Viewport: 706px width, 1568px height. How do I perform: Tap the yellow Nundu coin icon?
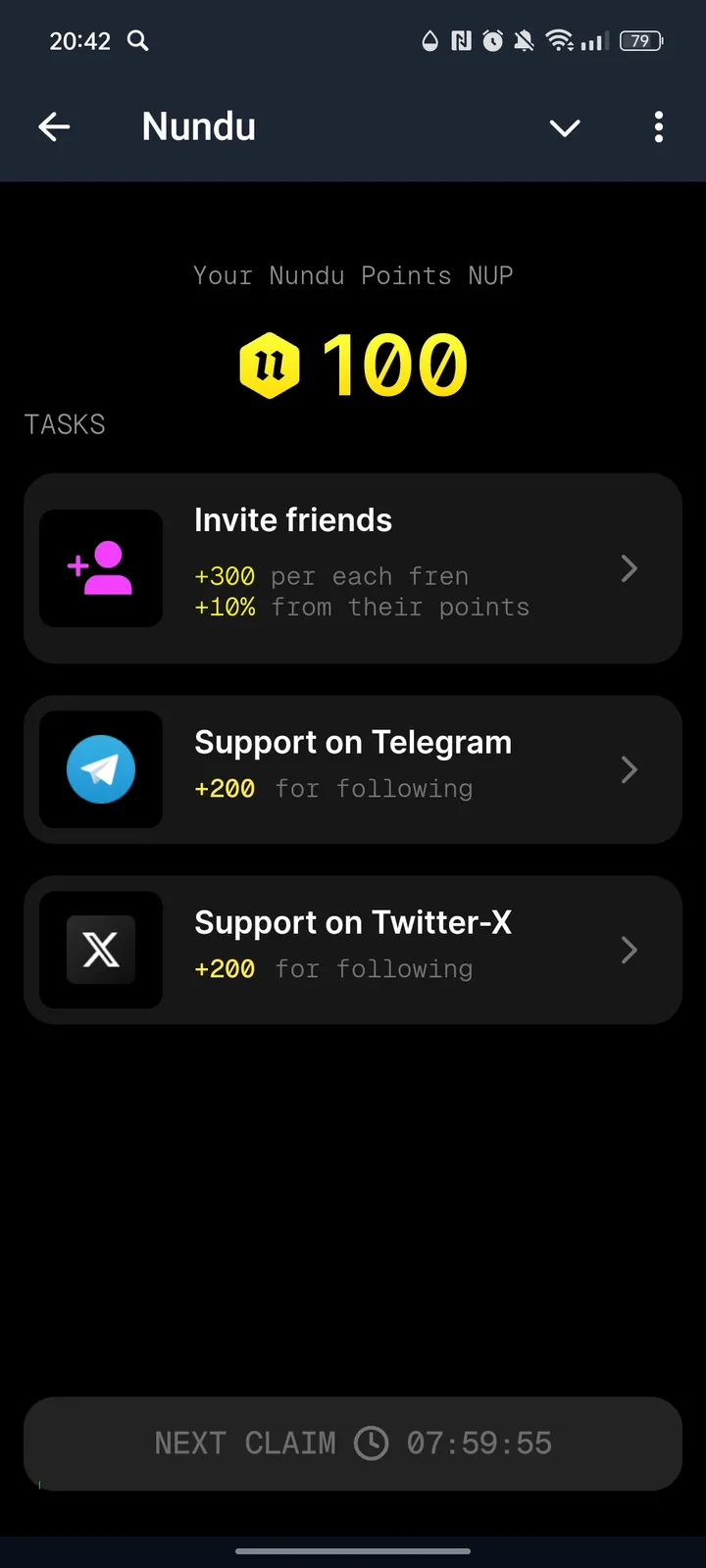point(272,363)
